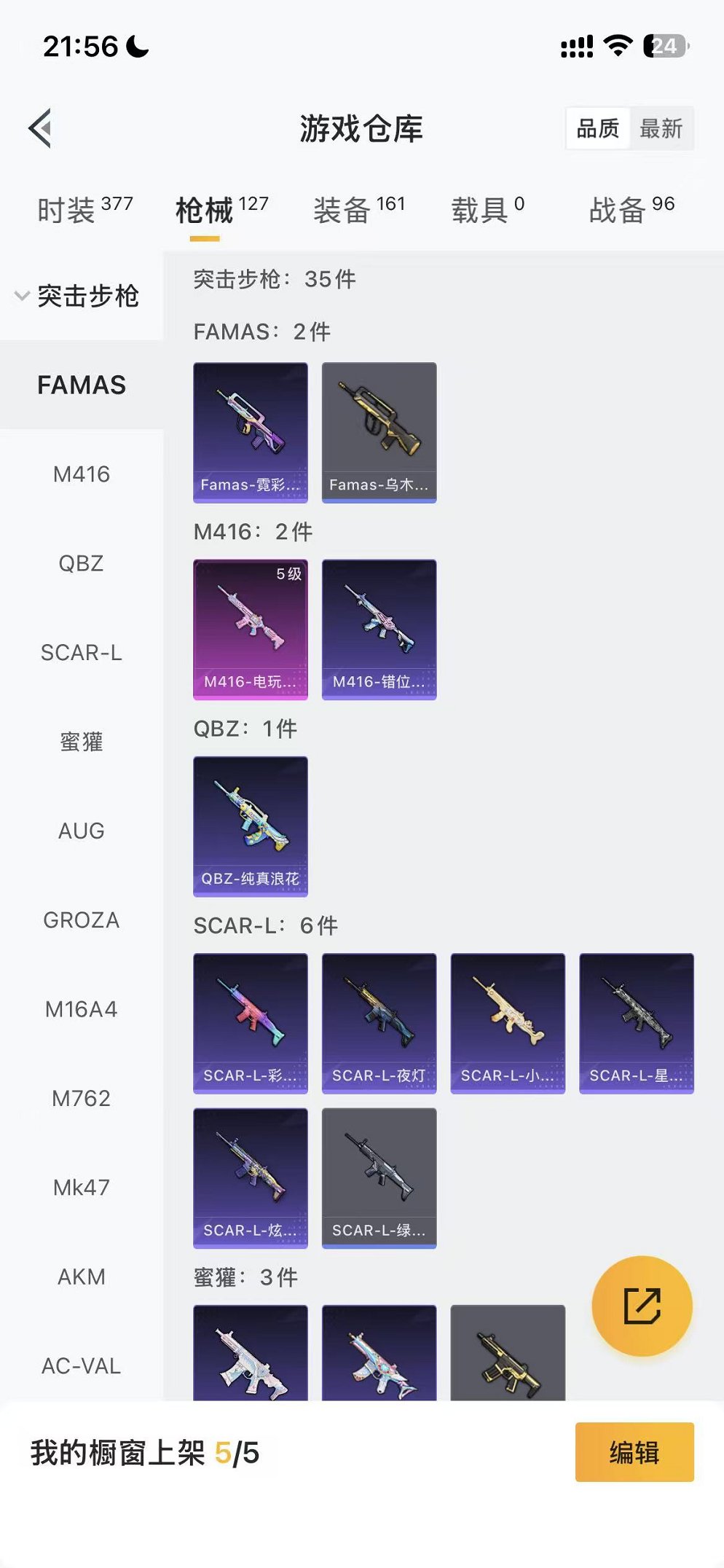Jump to the AUG weapon section
The height and width of the screenshot is (1568, 724).
(x=81, y=831)
